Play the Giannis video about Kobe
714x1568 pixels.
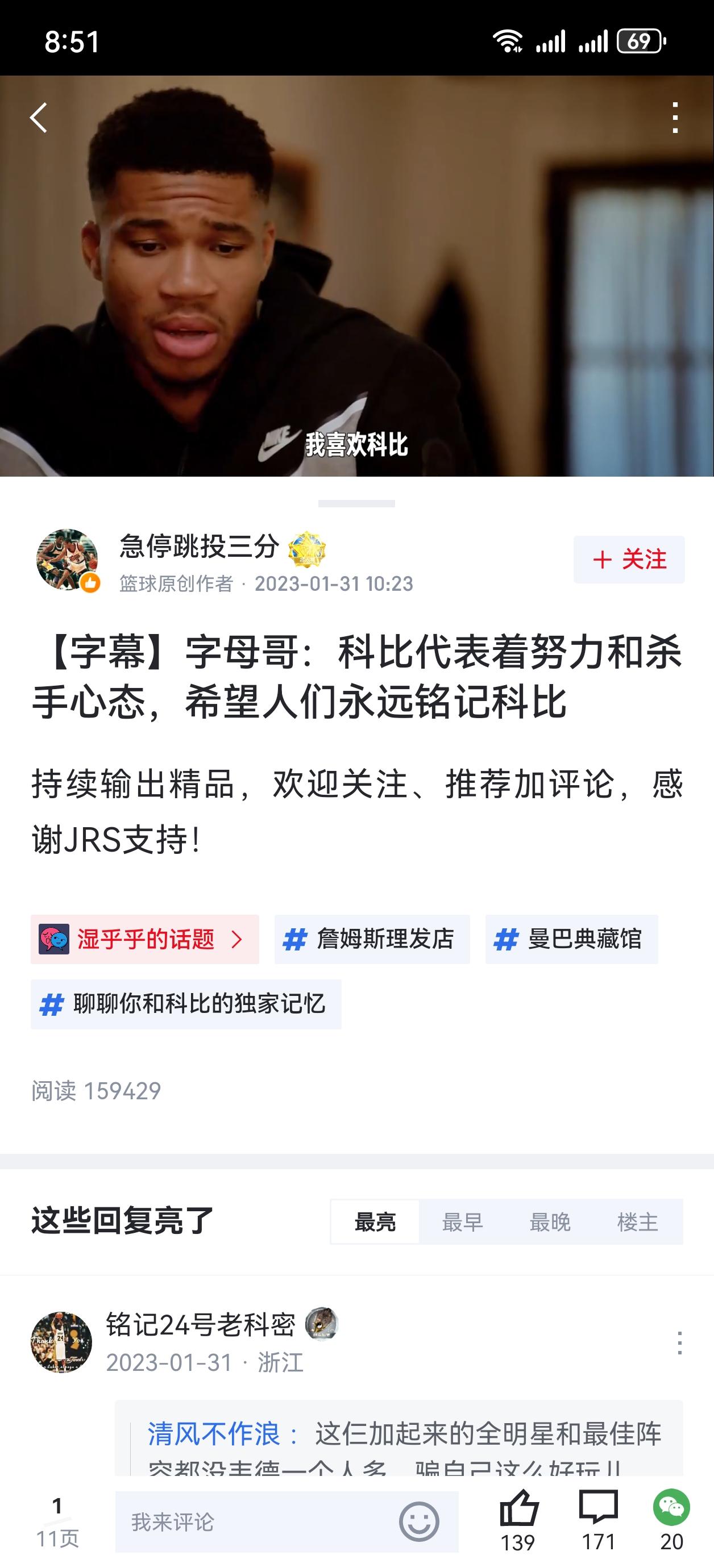(x=357, y=276)
